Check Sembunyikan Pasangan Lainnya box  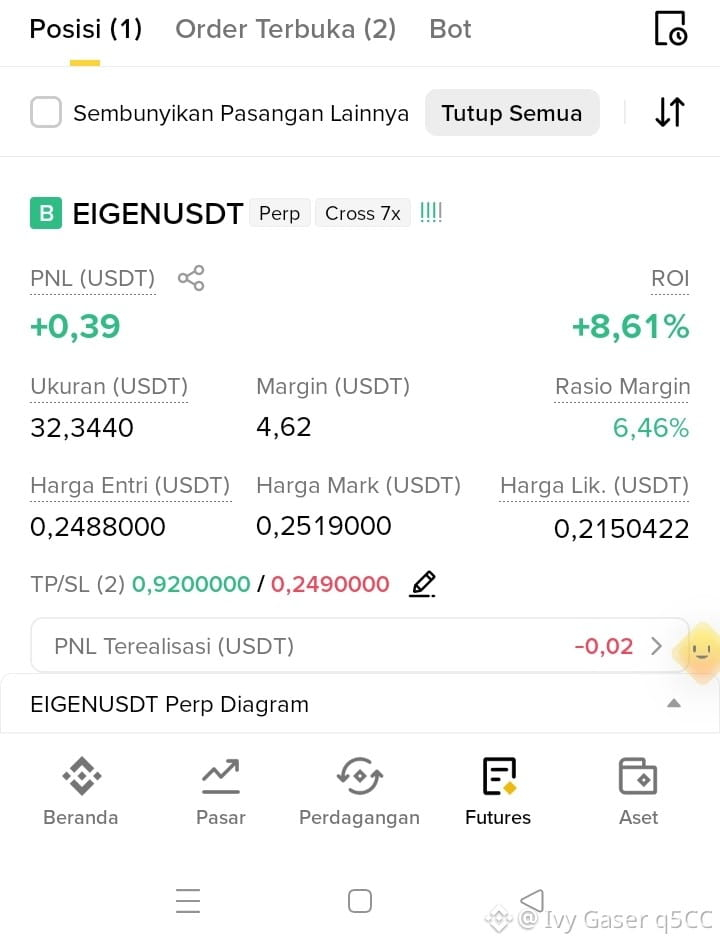[x=46, y=112]
